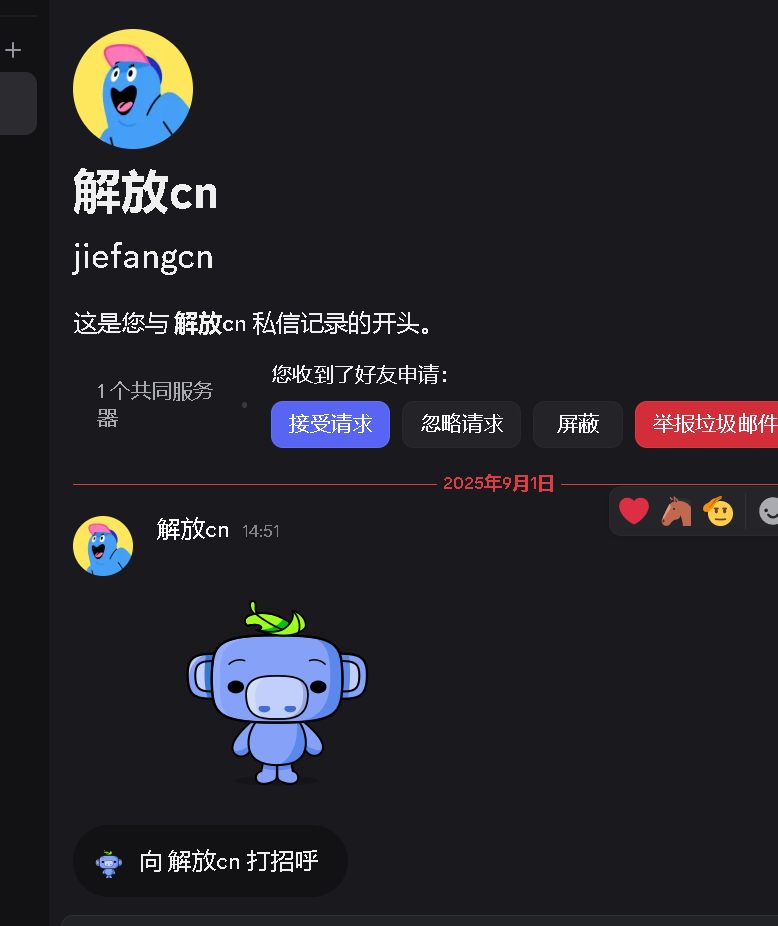React with the saluting face emoji

pos(718,512)
